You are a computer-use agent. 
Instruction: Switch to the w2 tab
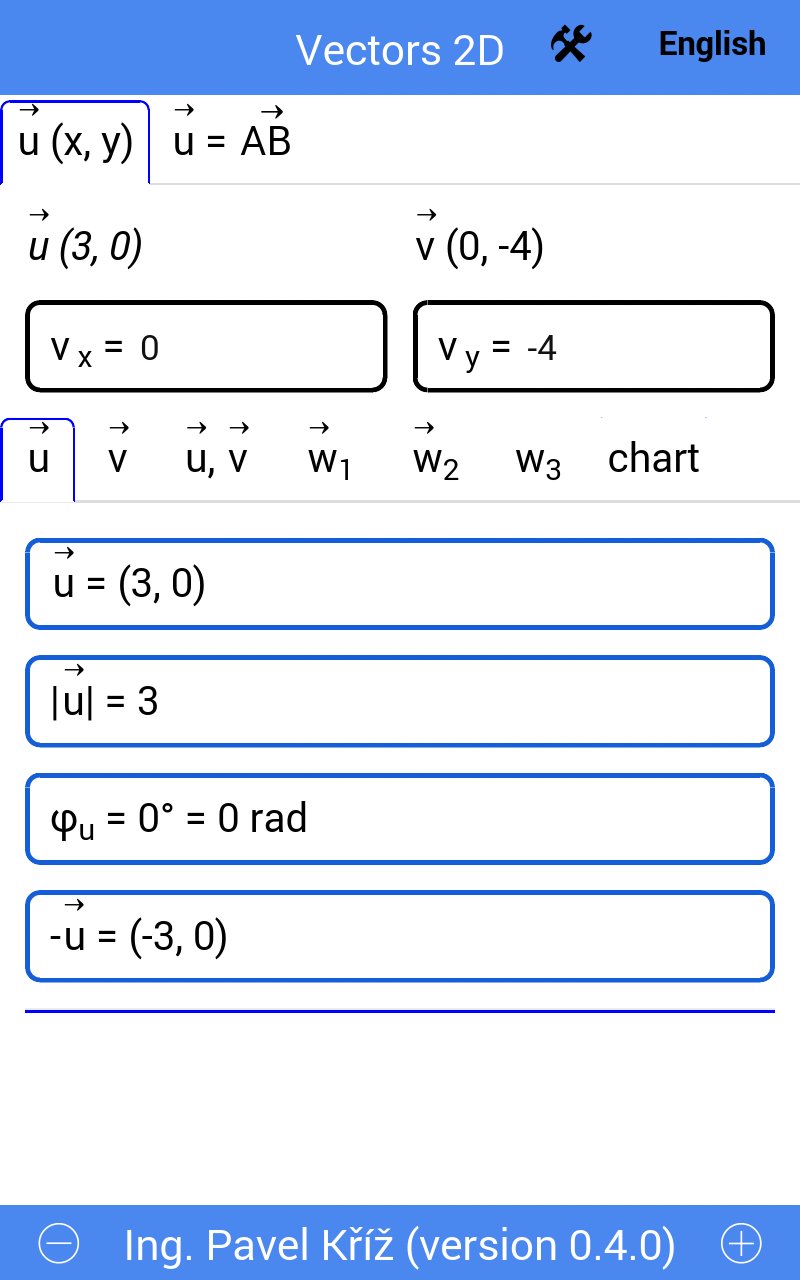(x=436, y=459)
